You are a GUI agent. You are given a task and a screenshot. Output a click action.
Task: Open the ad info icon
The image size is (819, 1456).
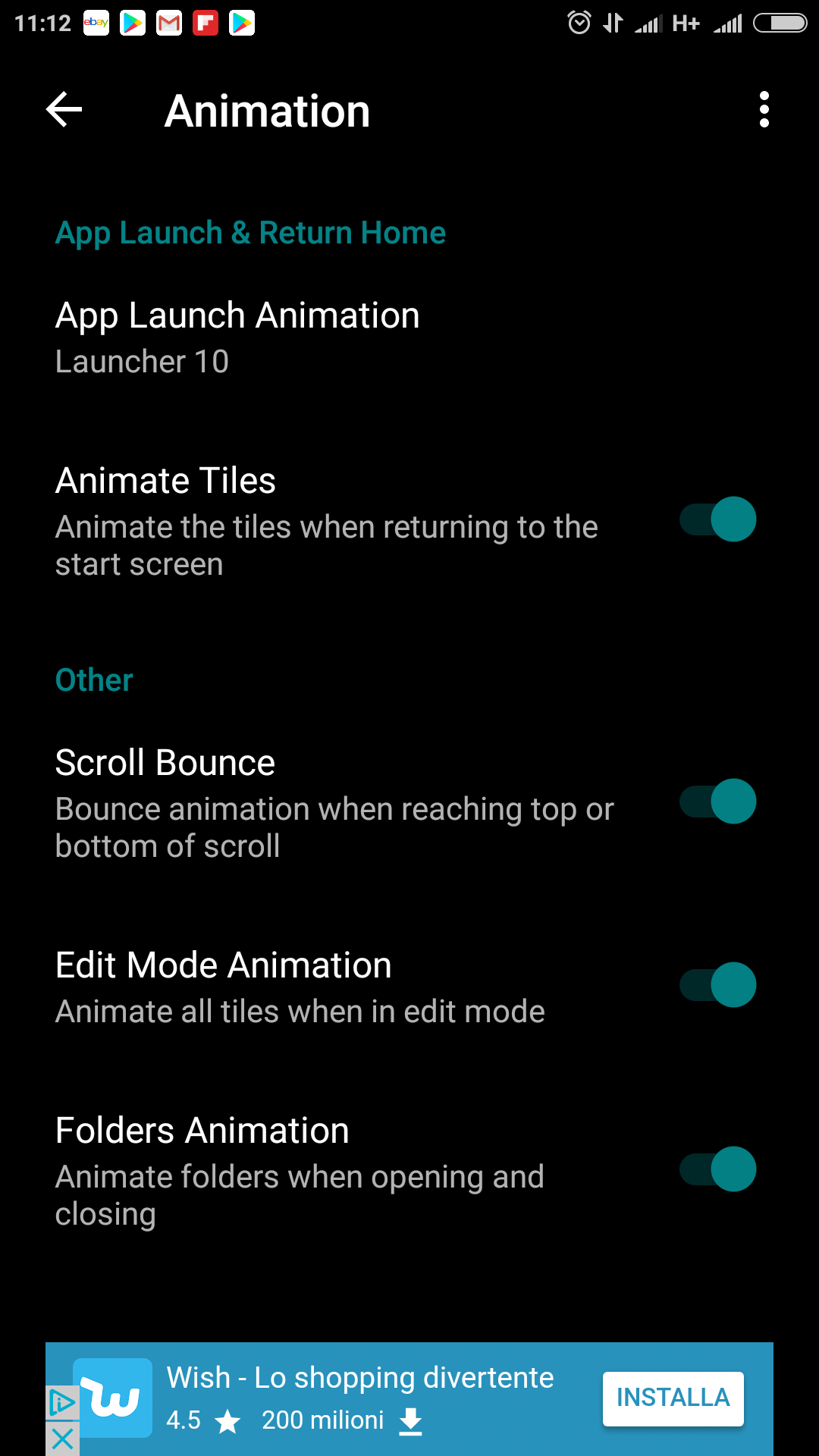pyautogui.click(x=62, y=1403)
